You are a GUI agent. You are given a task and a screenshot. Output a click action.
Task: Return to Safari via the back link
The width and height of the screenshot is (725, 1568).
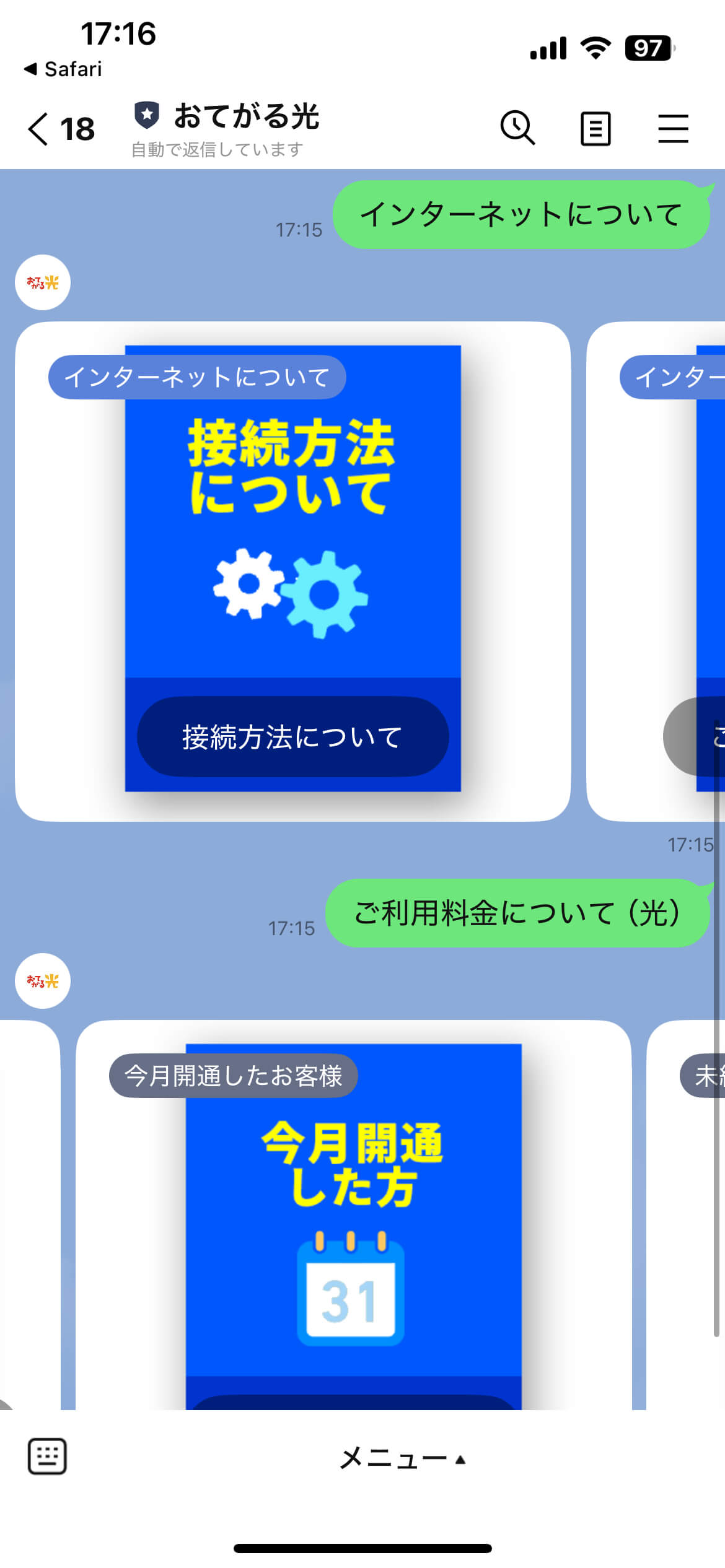63,69
